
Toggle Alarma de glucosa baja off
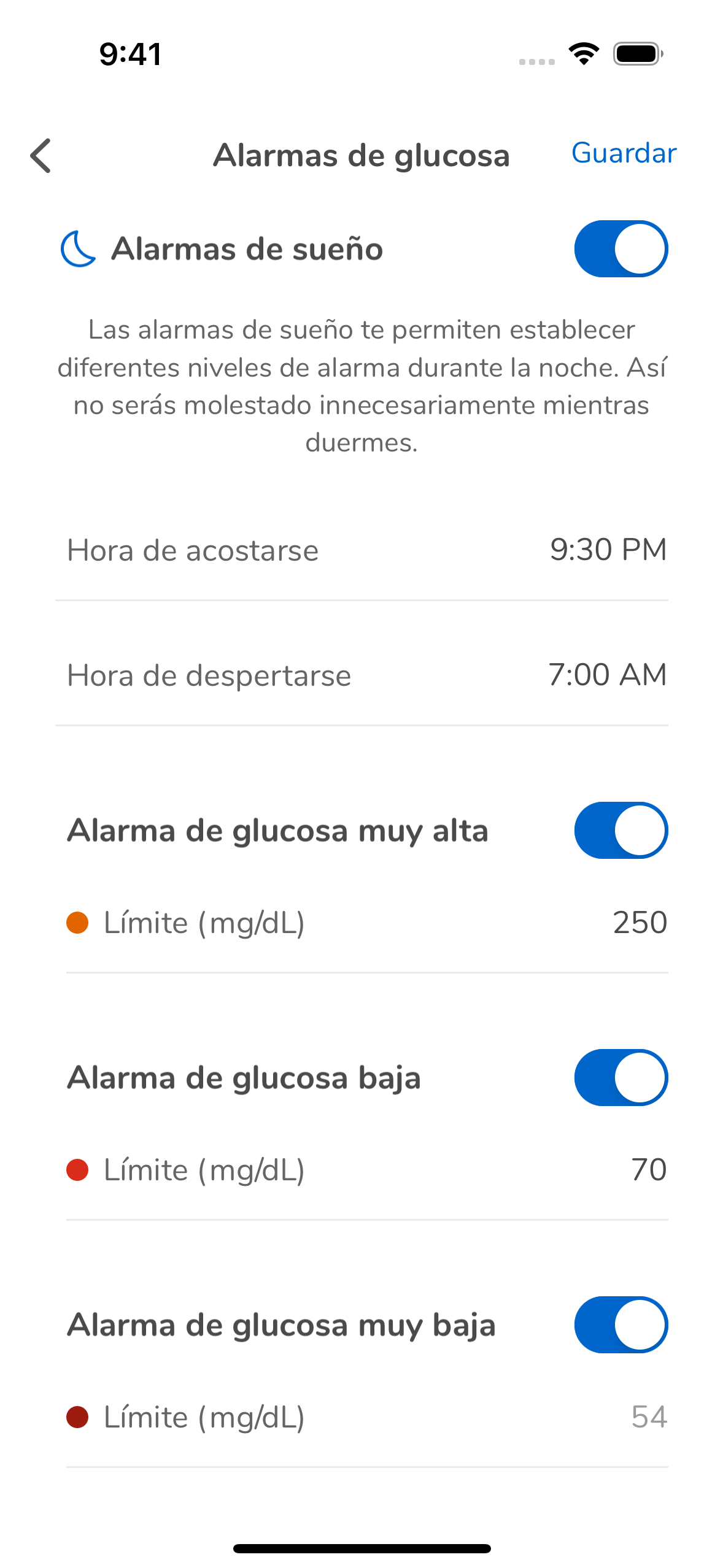point(621,1078)
